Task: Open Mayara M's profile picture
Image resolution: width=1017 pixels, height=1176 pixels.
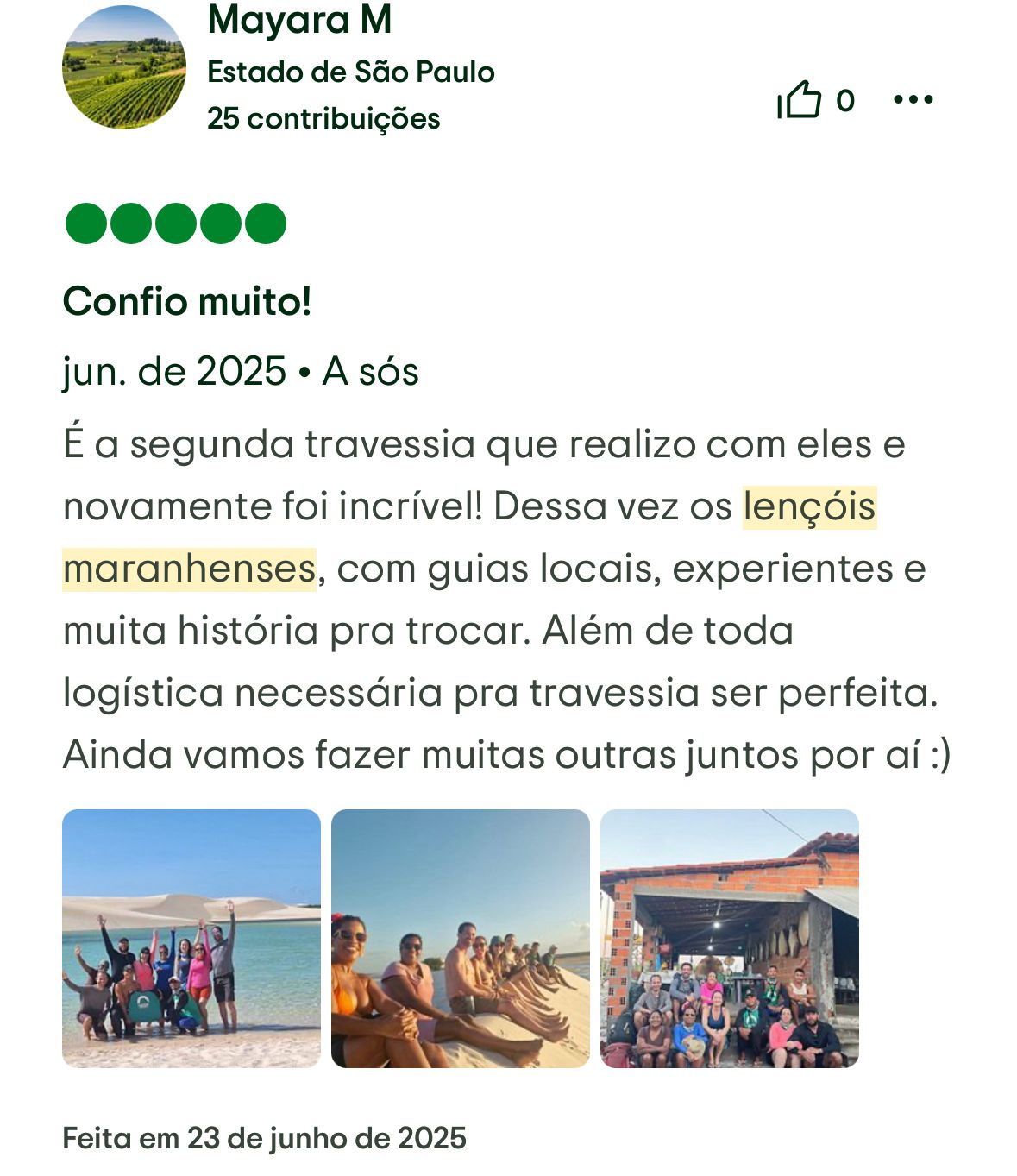Action: [124, 67]
